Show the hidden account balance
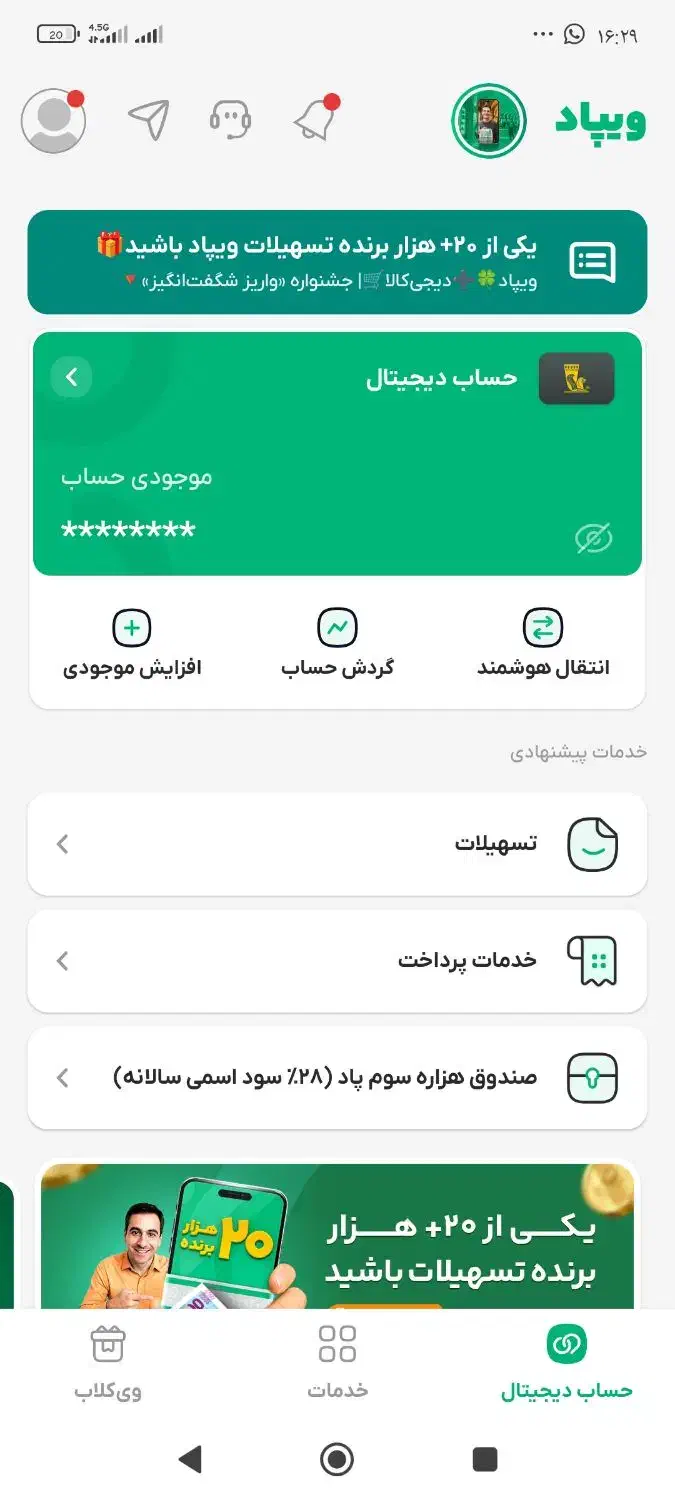The height and width of the screenshot is (1500, 675). pos(593,539)
